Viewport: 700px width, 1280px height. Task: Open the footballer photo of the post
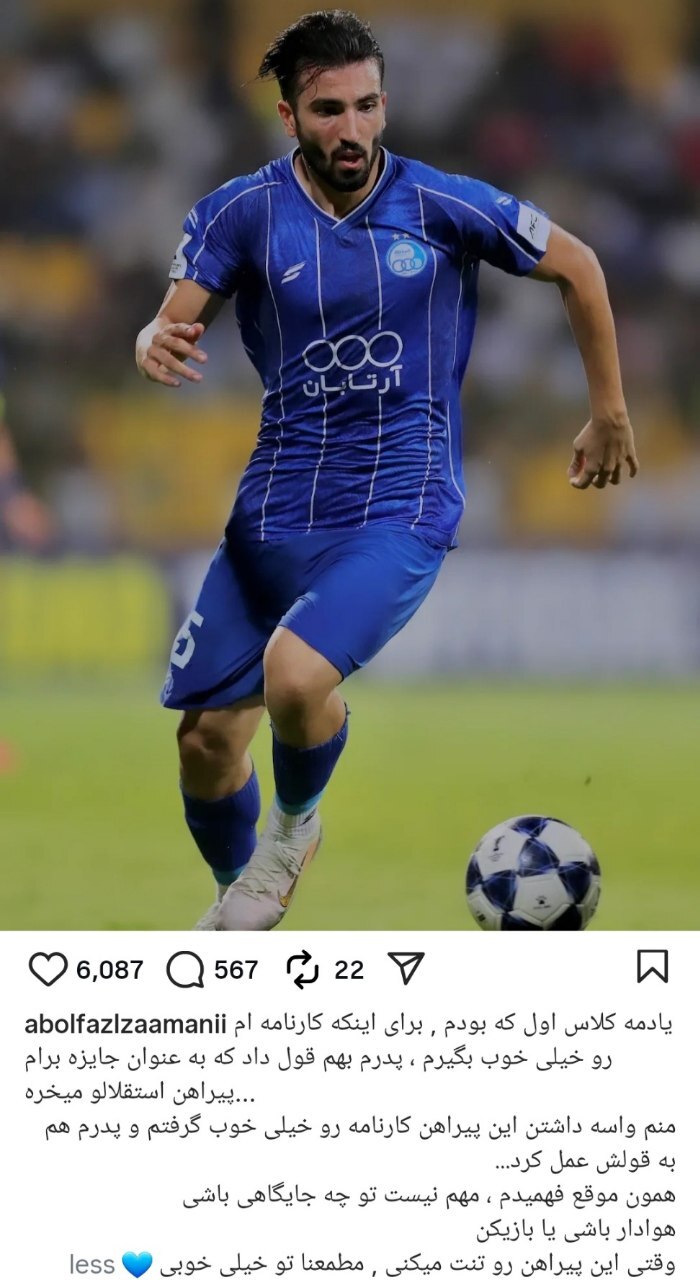[350, 465]
